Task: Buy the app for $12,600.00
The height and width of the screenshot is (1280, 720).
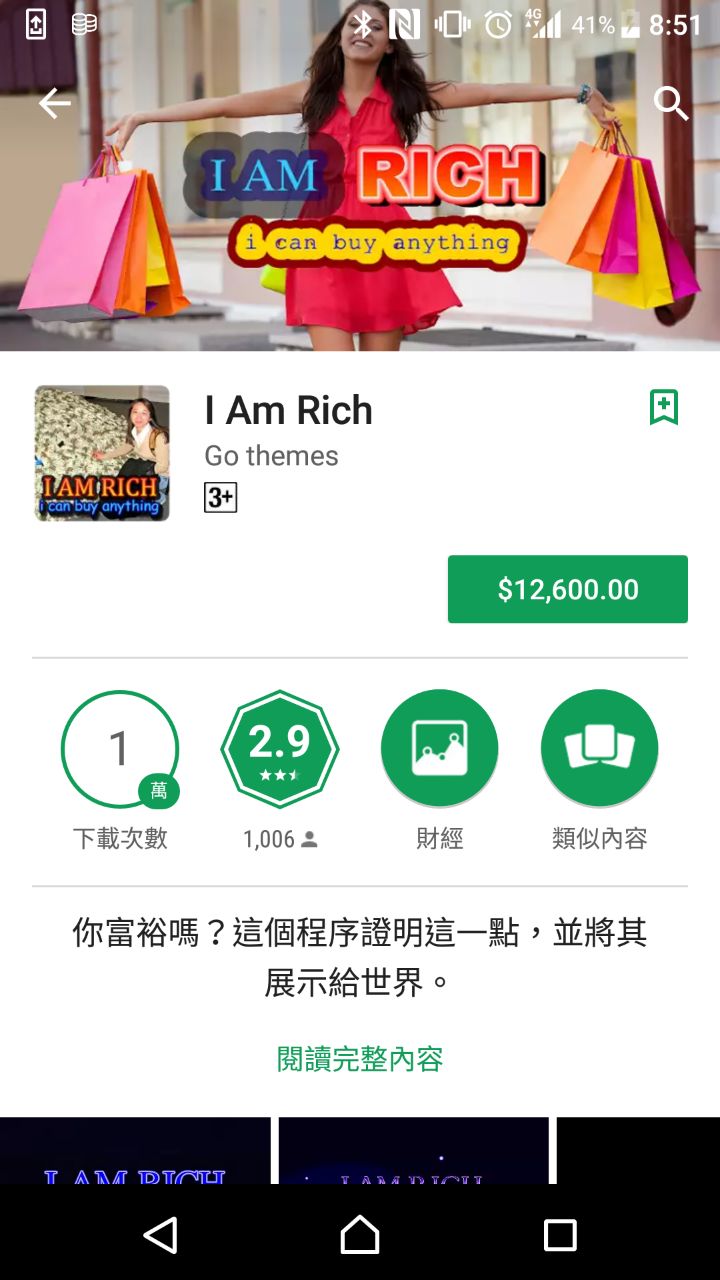Action: (567, 589)
